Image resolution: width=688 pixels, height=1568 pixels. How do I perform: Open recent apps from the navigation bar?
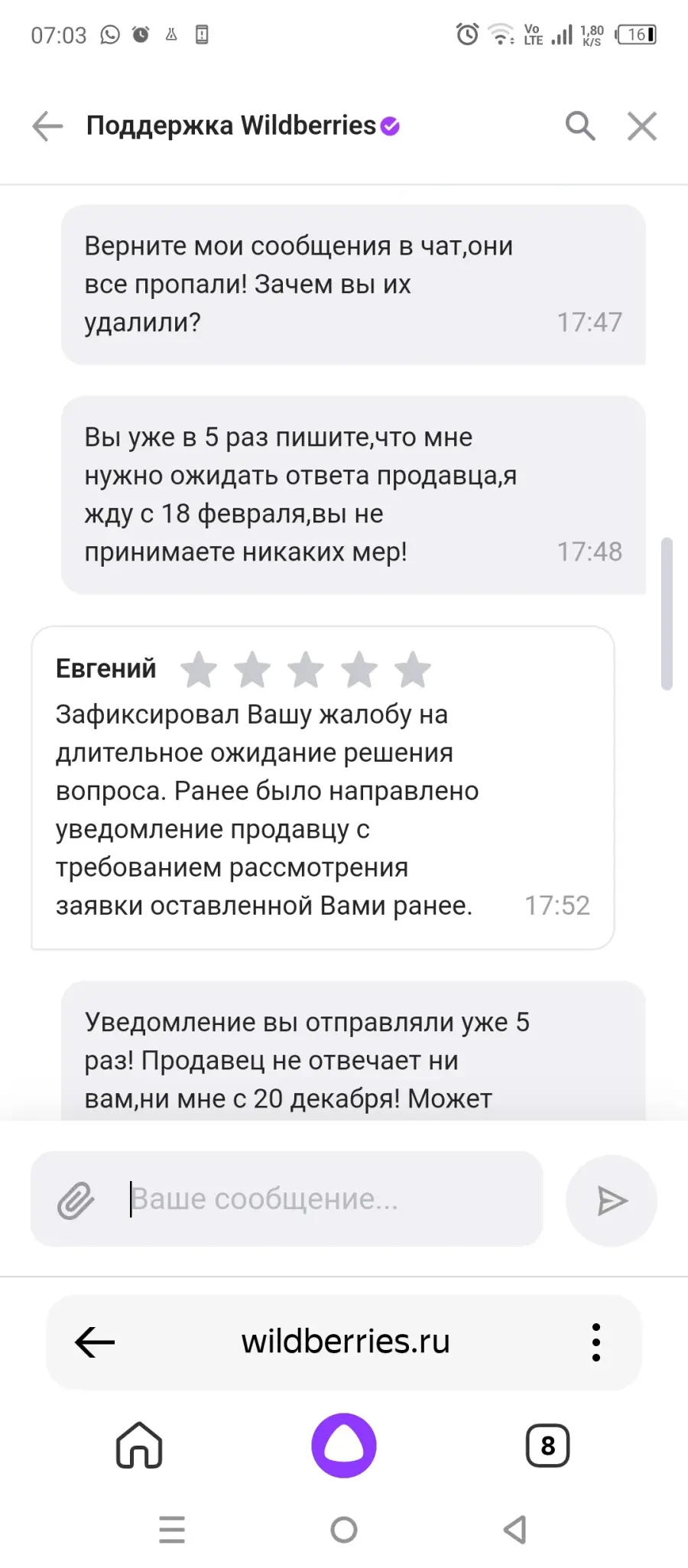tap(172, 1530)
